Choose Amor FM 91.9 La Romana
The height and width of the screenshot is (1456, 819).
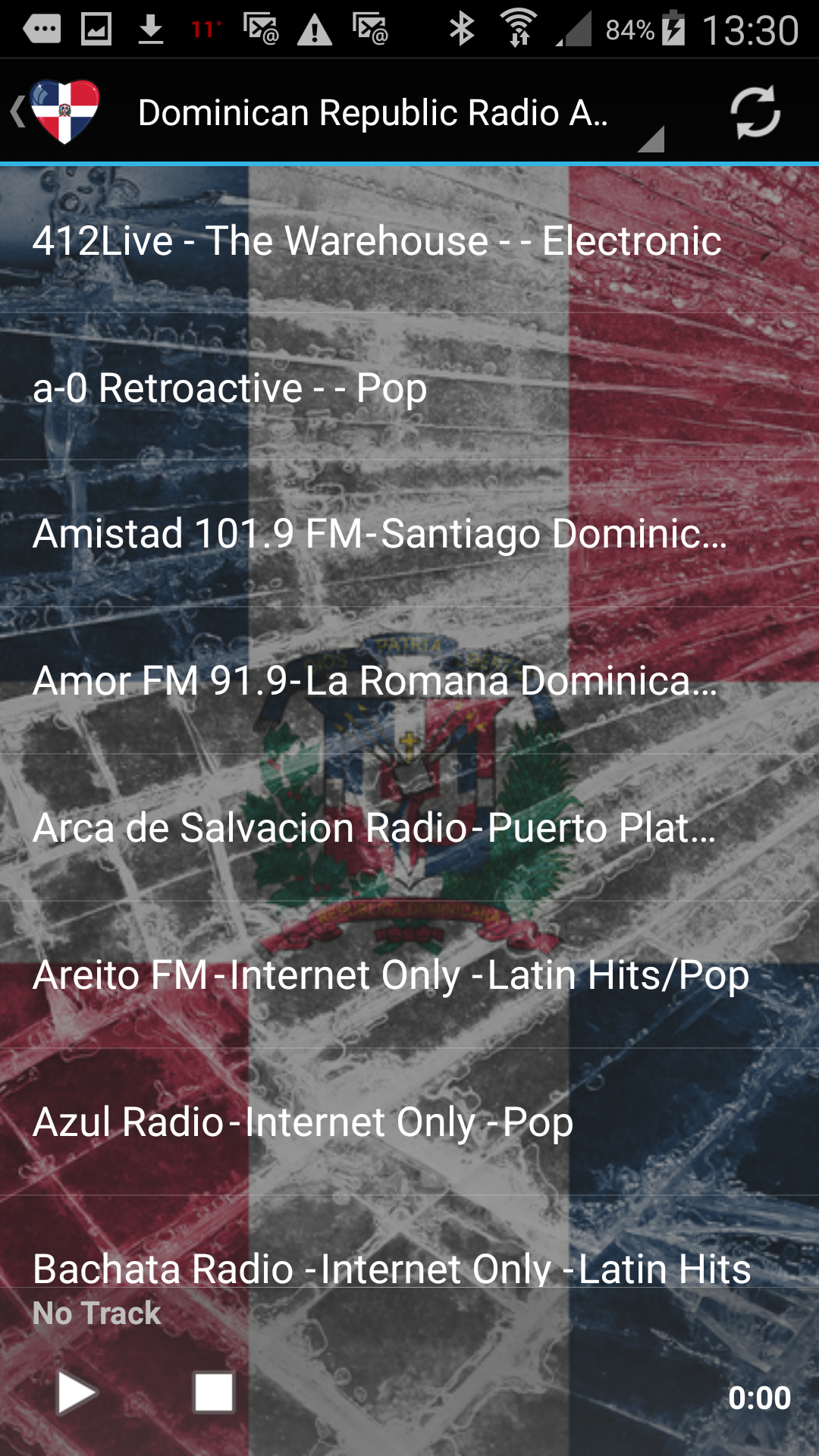pyautogui.click(x=375, y=681)
